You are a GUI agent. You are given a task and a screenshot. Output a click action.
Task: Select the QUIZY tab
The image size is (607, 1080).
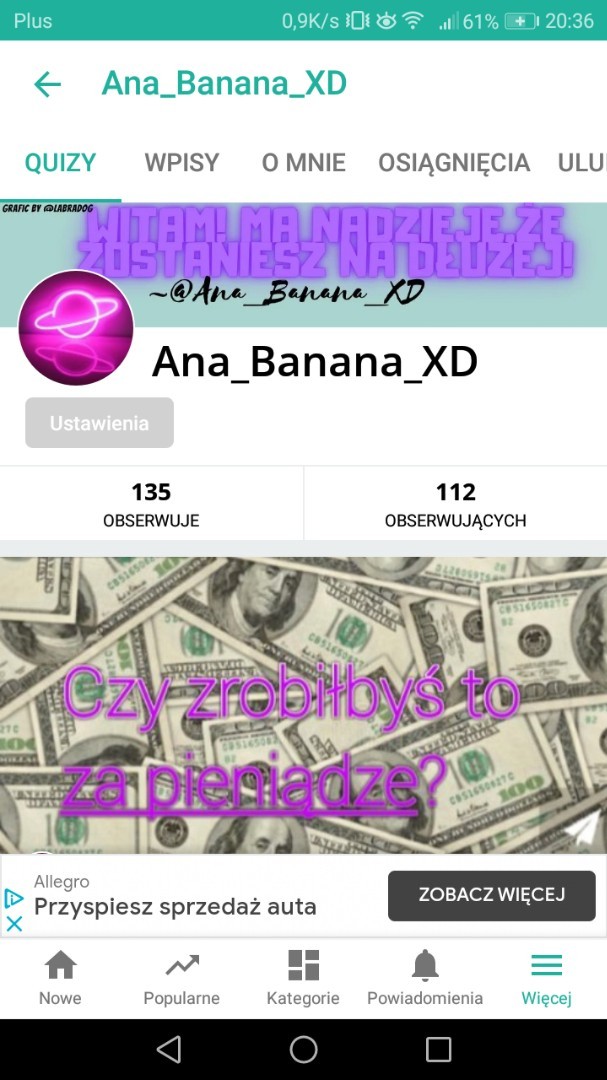click(x=60, y=163)
